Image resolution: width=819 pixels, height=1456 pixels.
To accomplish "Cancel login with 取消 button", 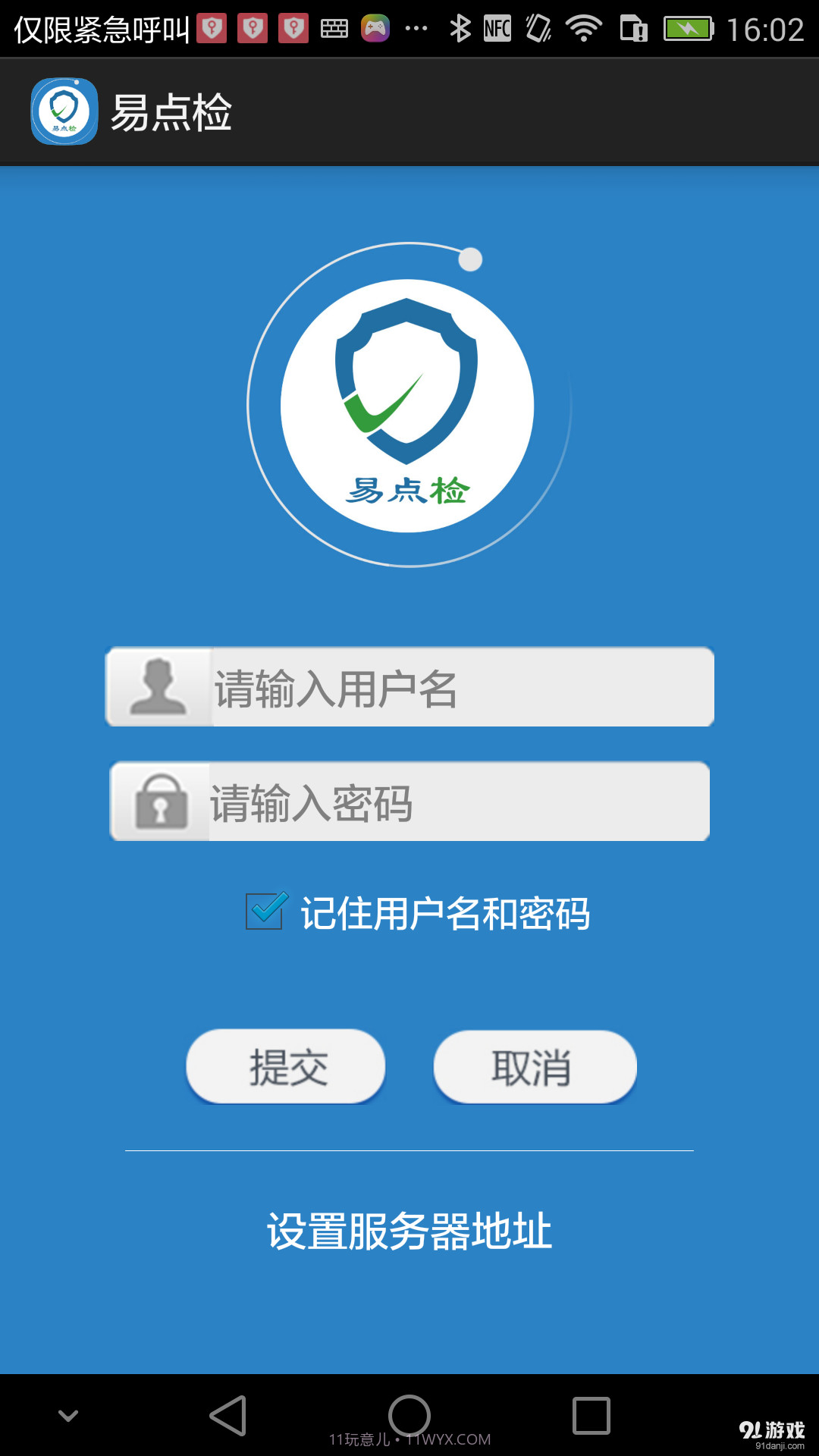I will coord(535,1066).
